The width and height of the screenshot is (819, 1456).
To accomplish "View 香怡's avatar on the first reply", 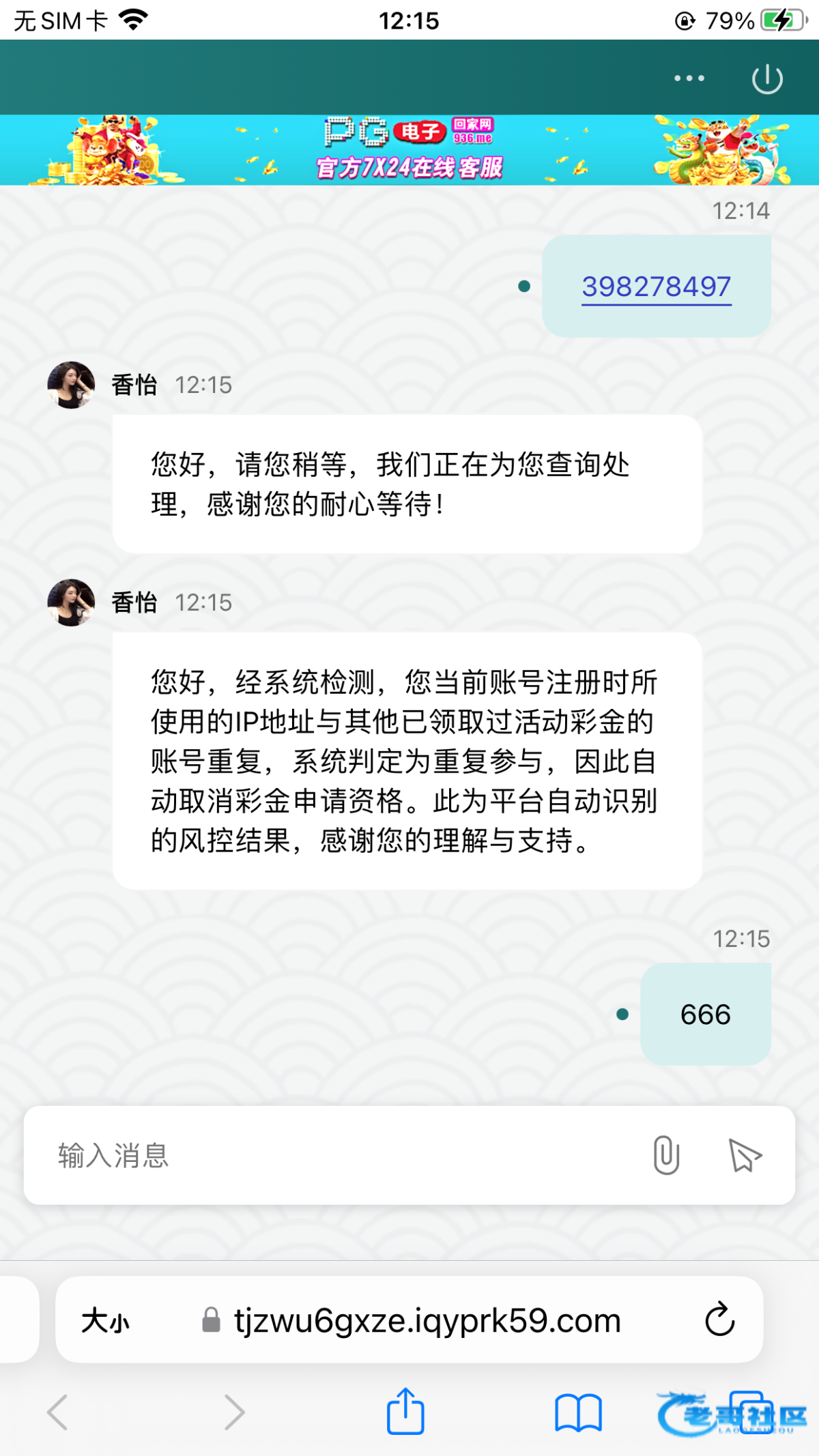I will coord(71,385).
